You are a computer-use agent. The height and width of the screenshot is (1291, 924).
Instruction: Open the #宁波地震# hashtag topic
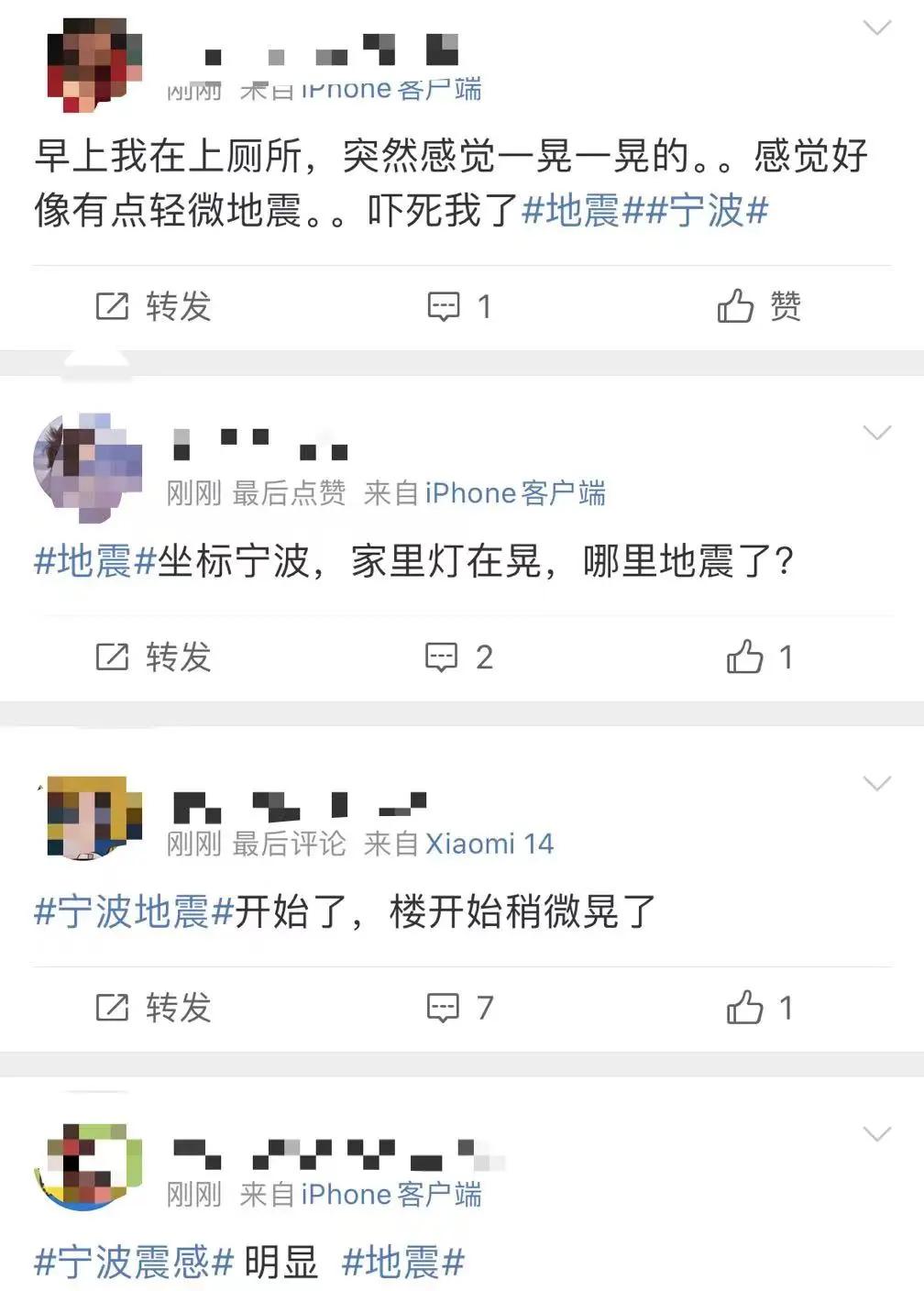134,912
